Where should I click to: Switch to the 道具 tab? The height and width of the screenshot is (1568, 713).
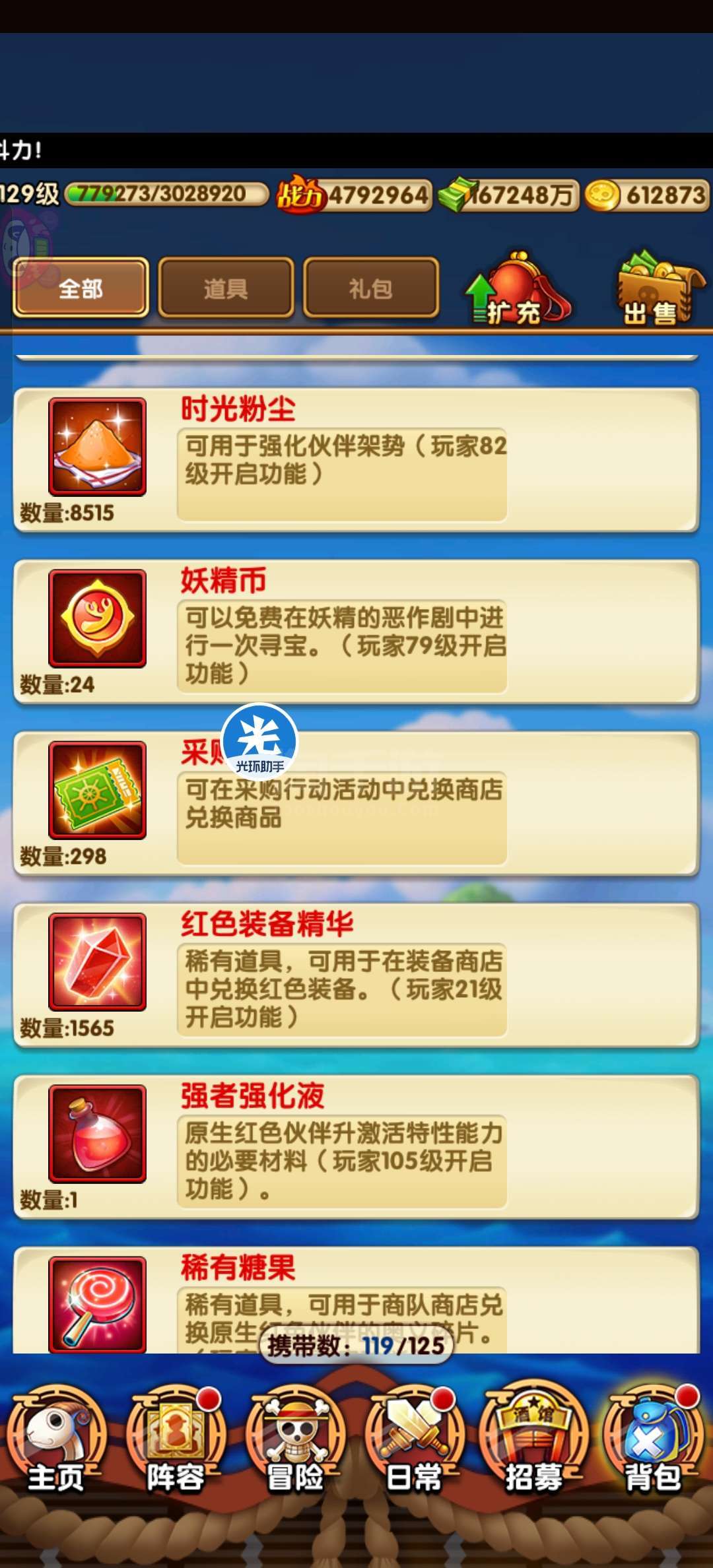(226, 288)
